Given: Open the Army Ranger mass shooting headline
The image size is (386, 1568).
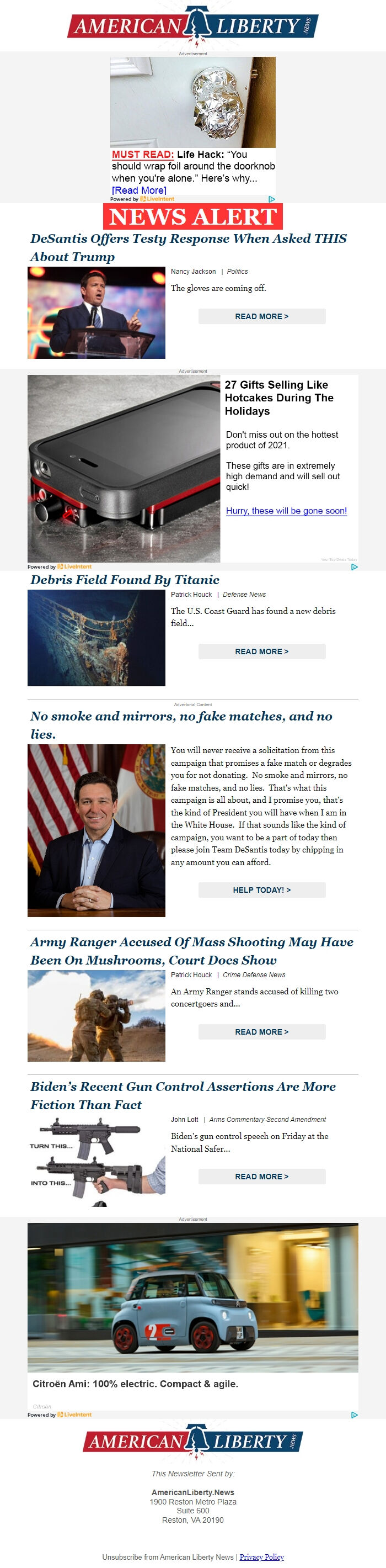Looking at the screenshot, I should (191, 951).
